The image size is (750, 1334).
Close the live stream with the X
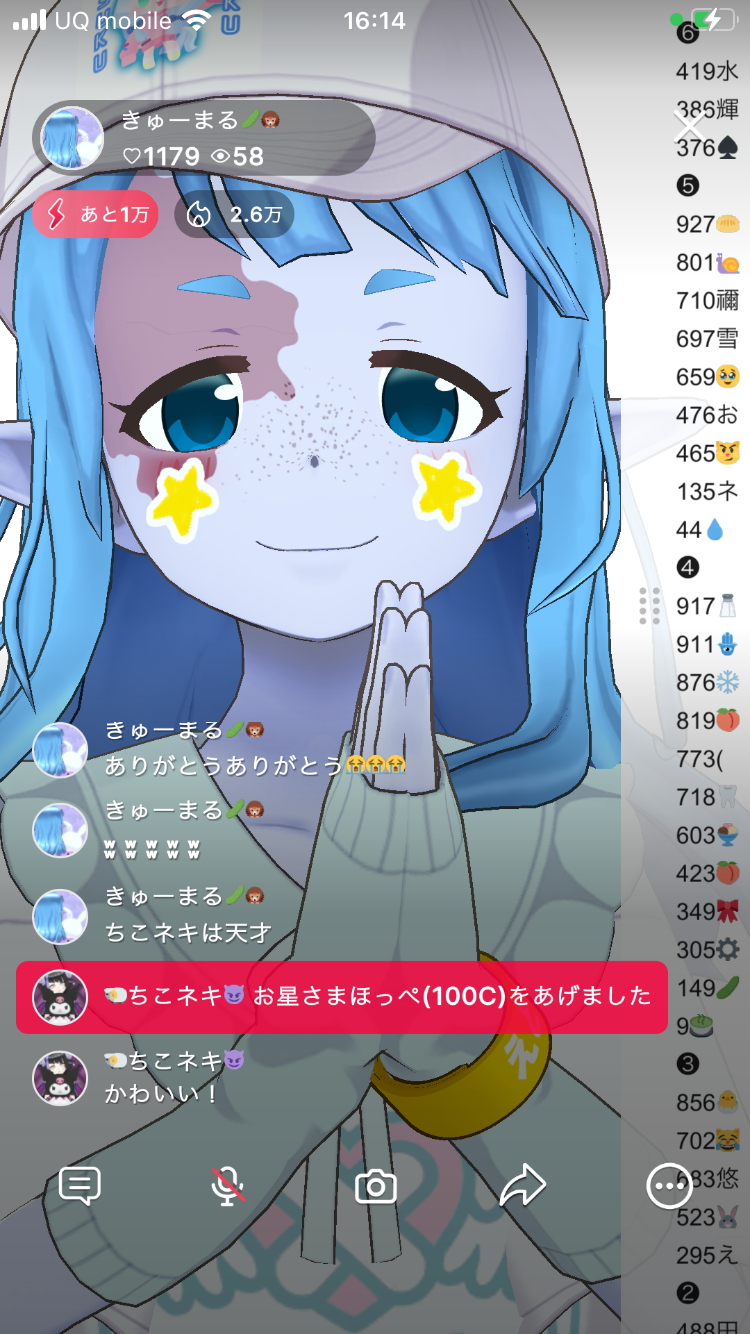tap(689, 127)
